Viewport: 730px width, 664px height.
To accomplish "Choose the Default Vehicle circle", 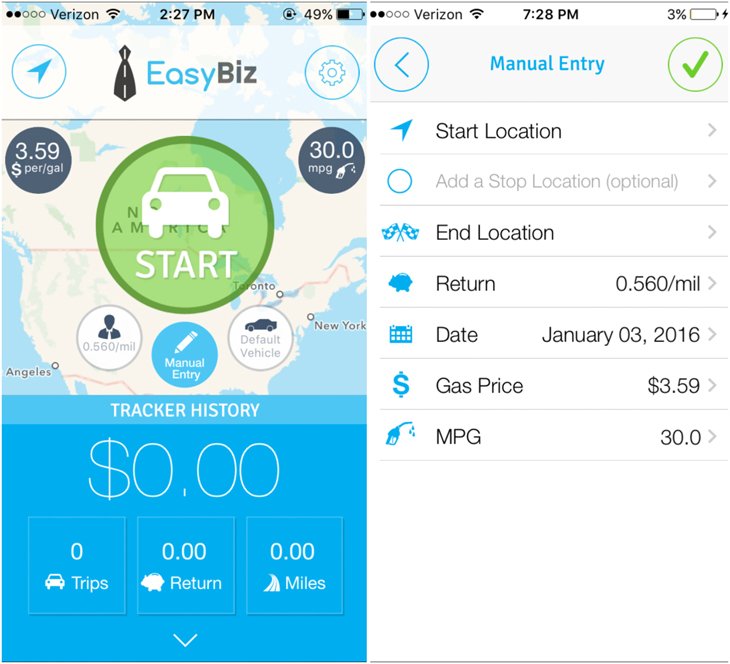I will [x=260, y=338].
